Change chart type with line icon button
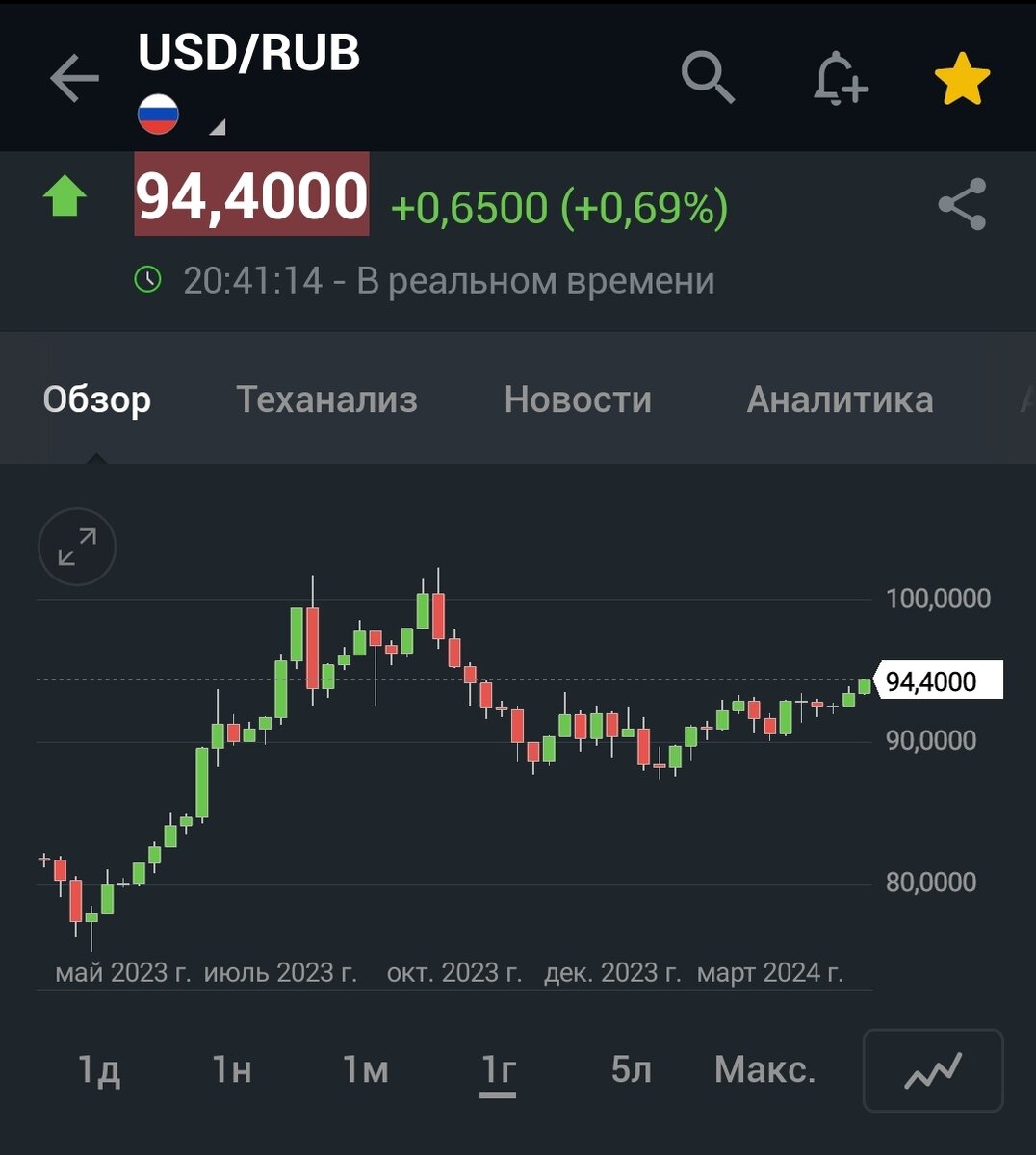 pos(933,1070)
